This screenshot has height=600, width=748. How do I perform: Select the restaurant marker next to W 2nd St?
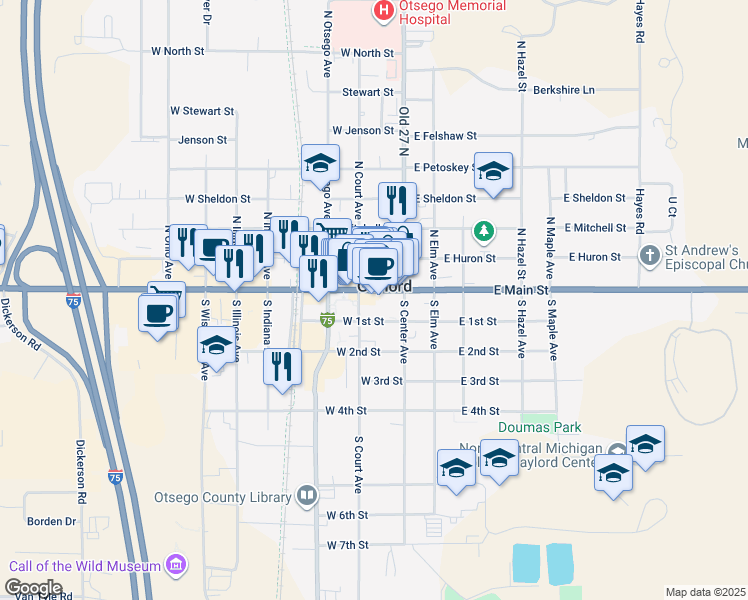282,368
